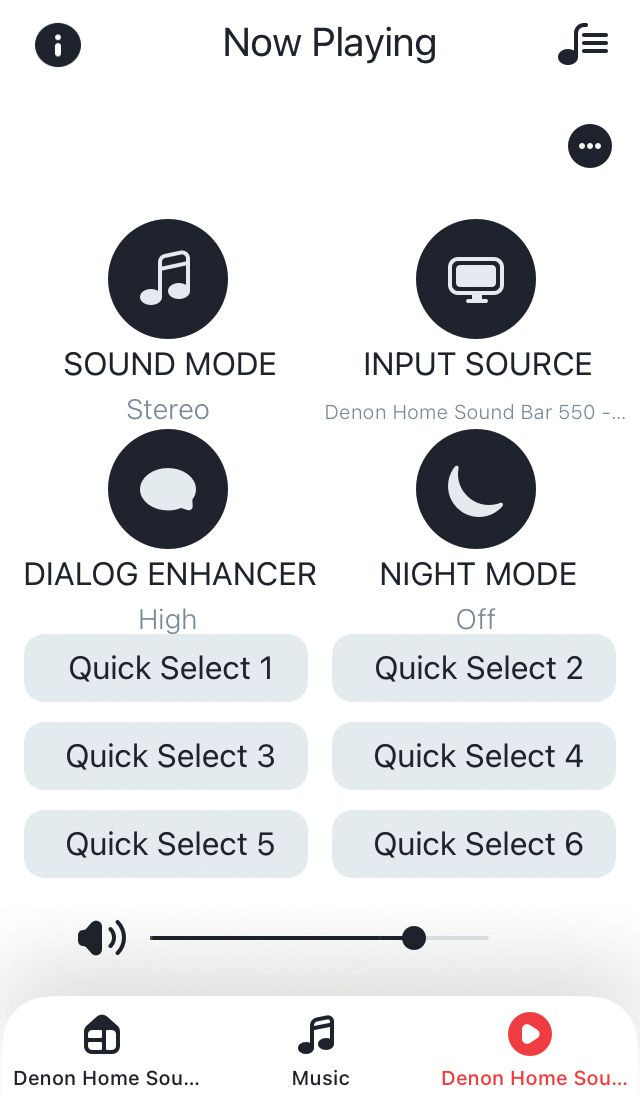
Task: Change the Sound Mode
Action: pos(168,279)
